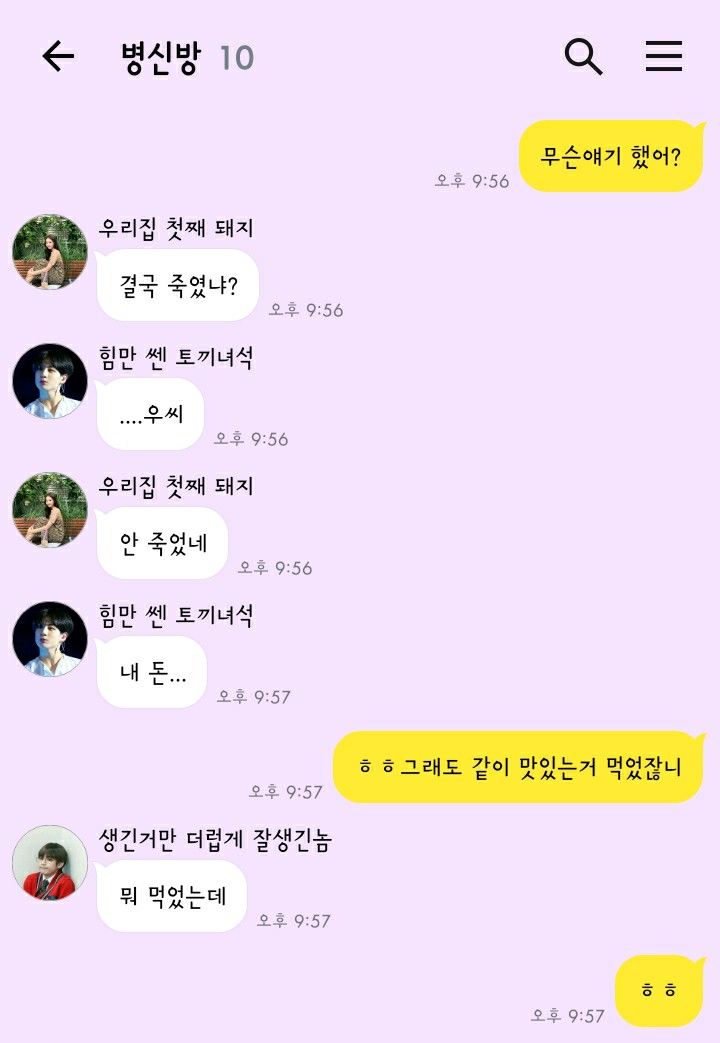Open profile photo beside "결국 죽였냐?" message
The height and width of the screenshot is (1043, 720).
coord(50,252)
